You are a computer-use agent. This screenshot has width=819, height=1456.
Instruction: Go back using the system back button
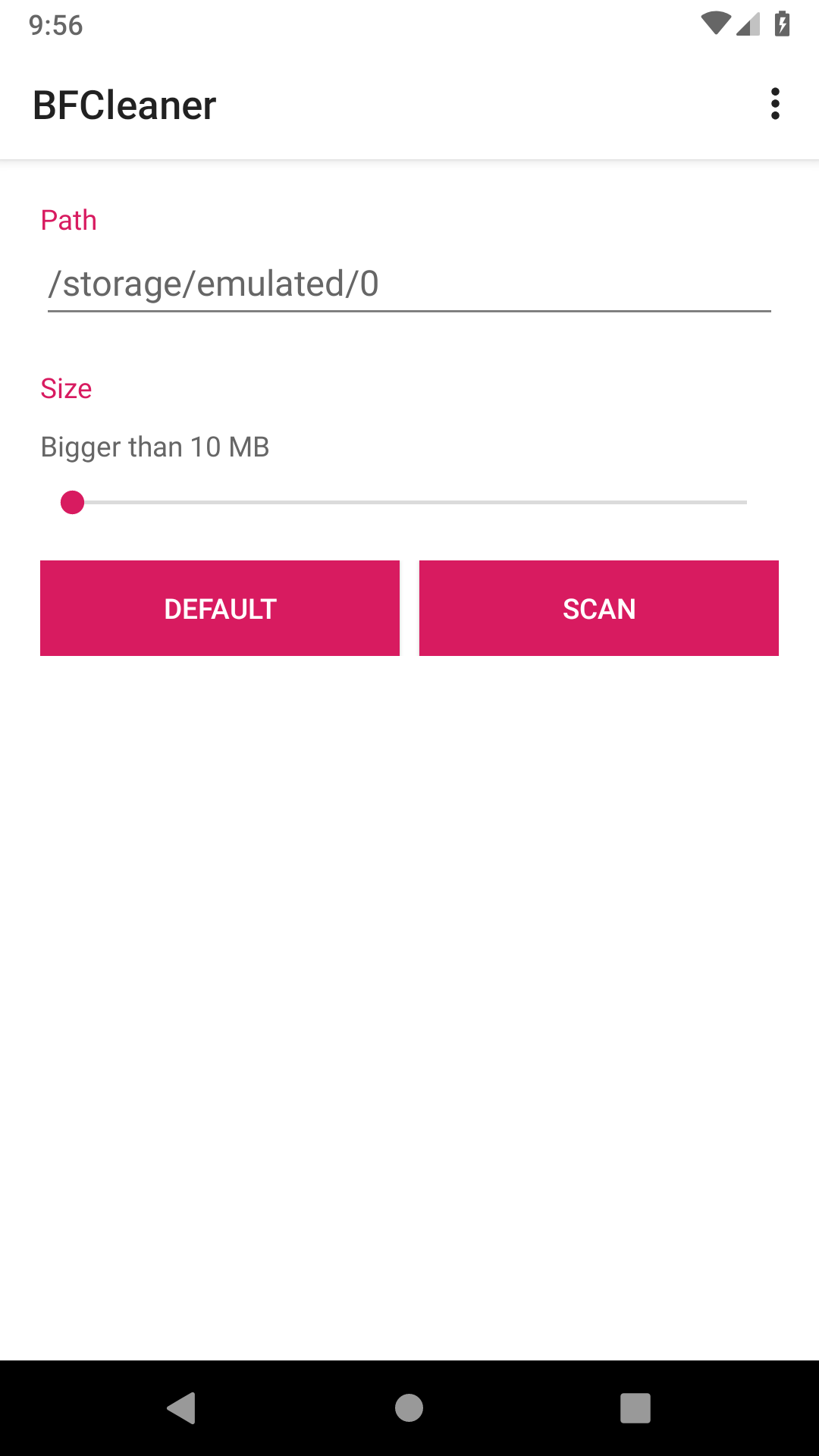pos(182,1408)
